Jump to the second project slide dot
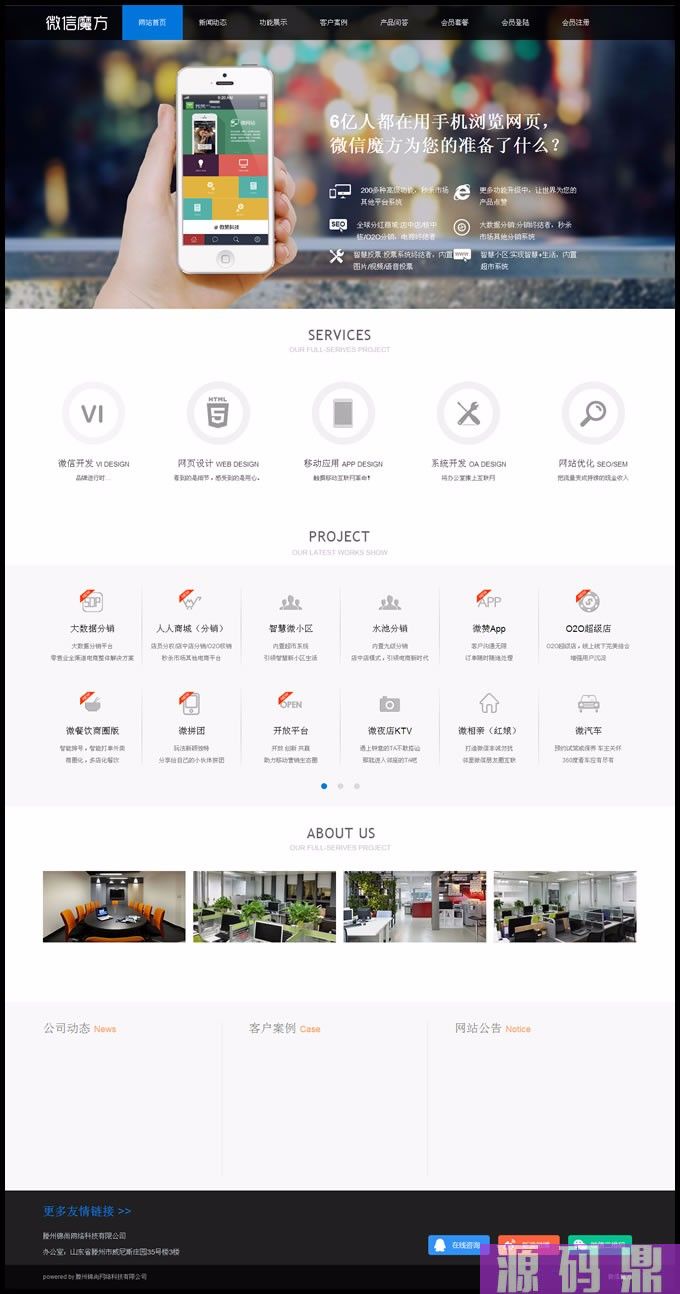Image resolution: width=680 pixels, height=1294 pixels. [340, 786]
